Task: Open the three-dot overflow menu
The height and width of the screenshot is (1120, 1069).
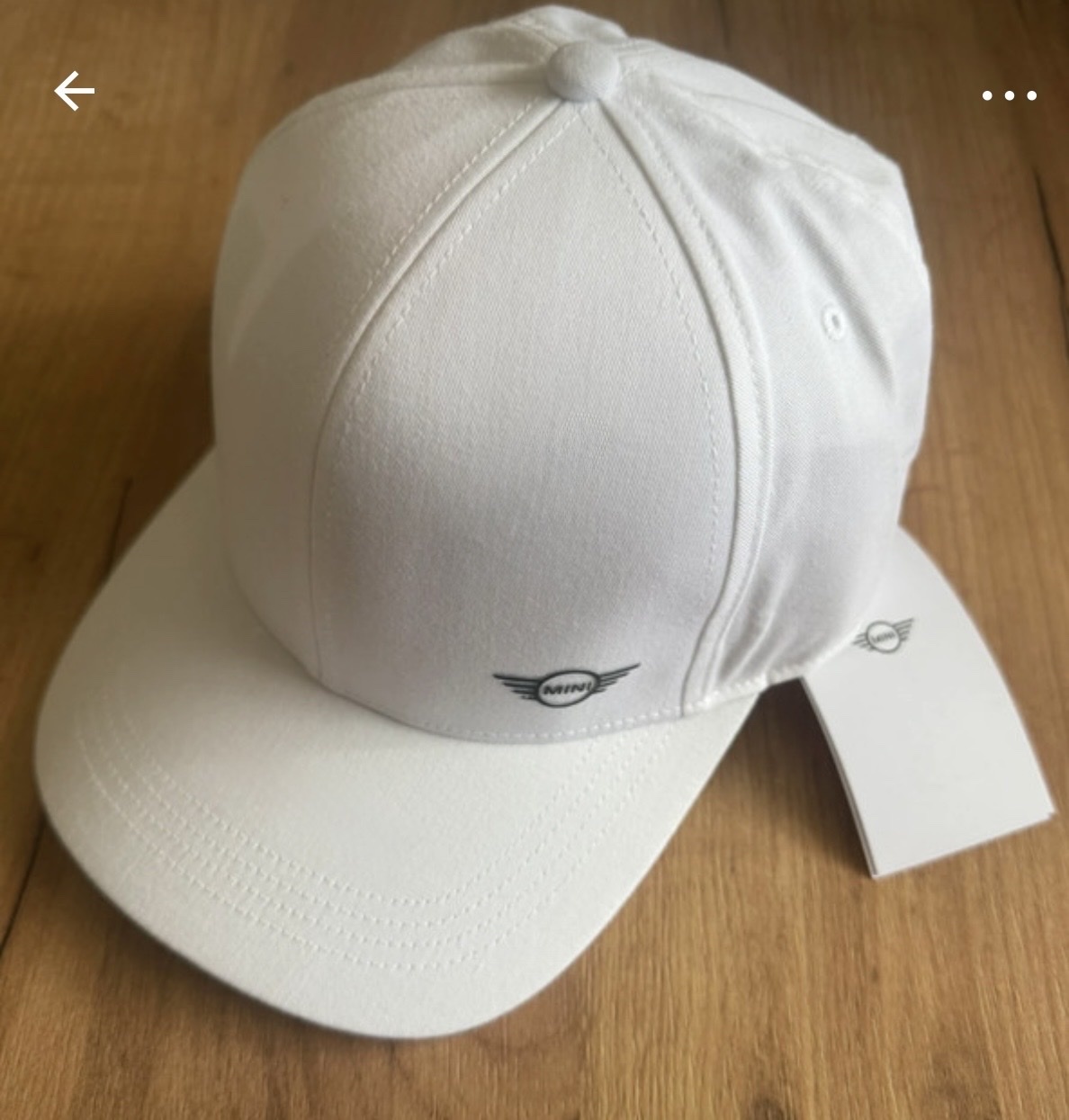Action: pos(1009,95)
